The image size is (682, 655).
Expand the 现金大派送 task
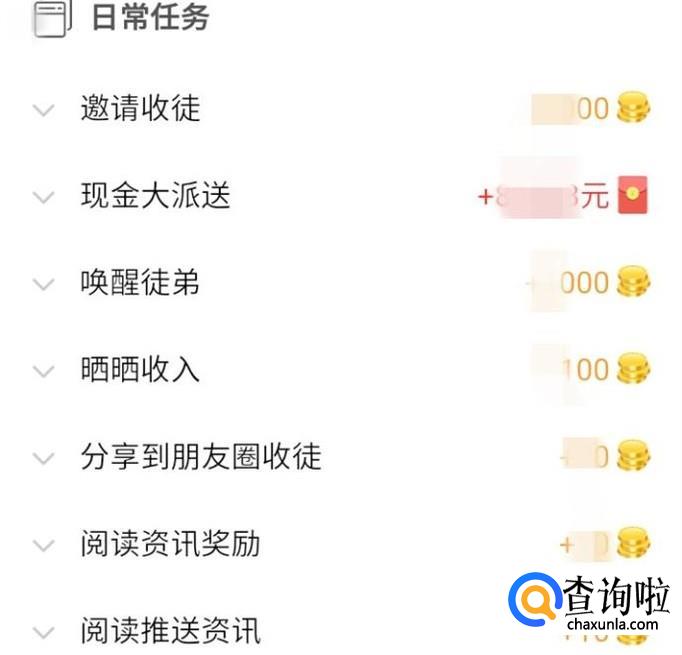43,196
